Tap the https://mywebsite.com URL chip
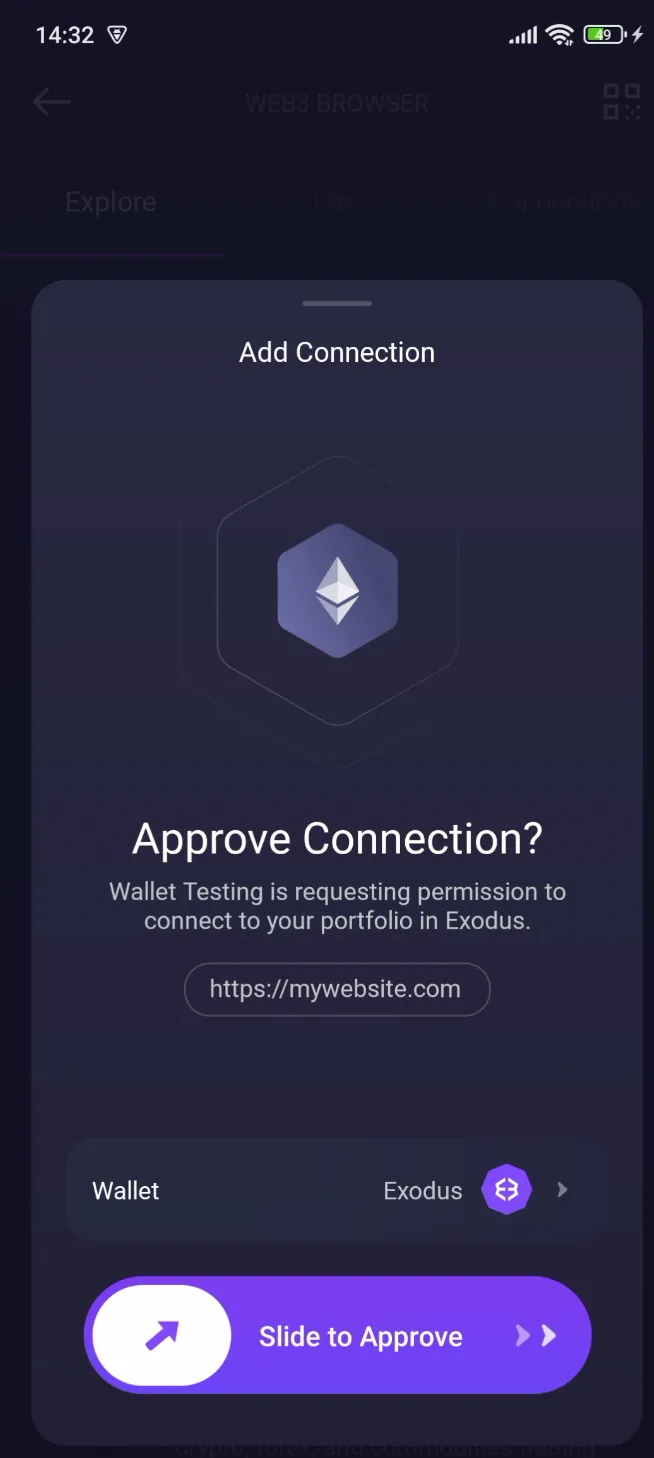The width and height of the screenshot is (654, 1458). click(336, 989)
